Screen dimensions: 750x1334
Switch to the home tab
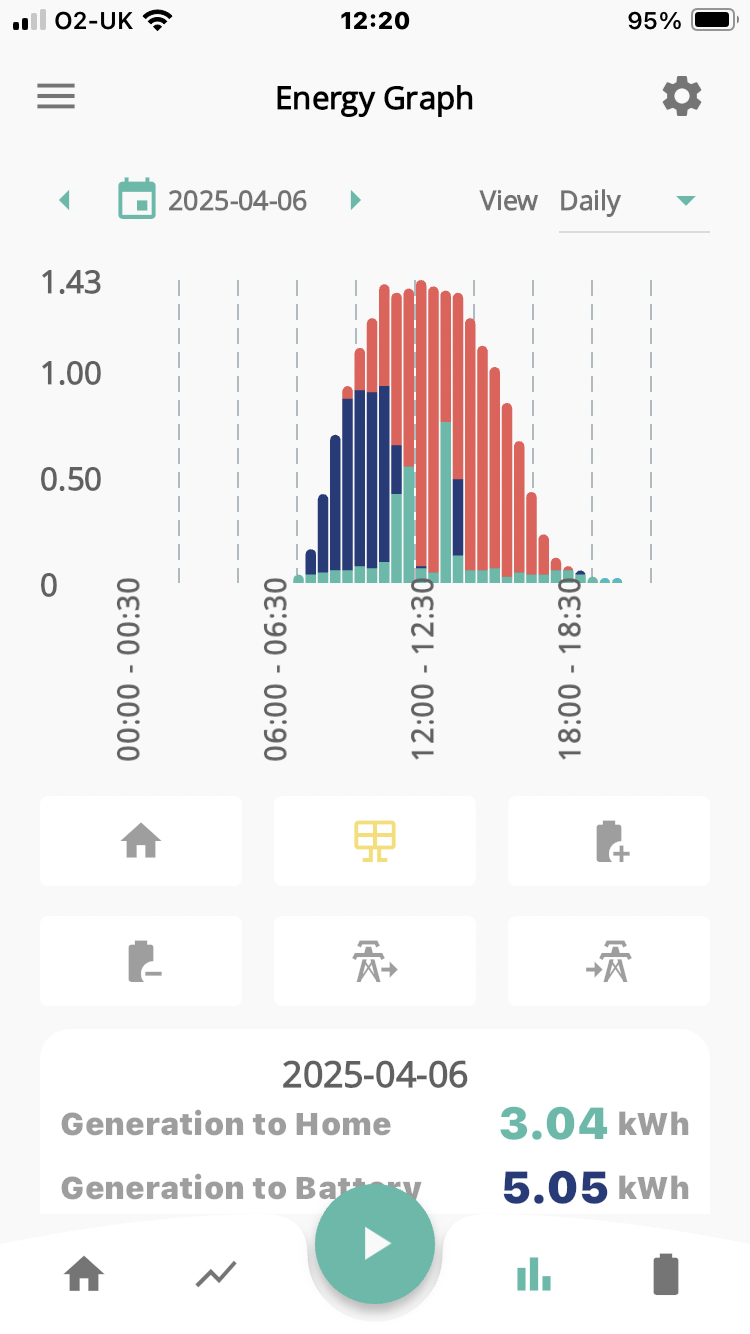tap(84, 1275)
